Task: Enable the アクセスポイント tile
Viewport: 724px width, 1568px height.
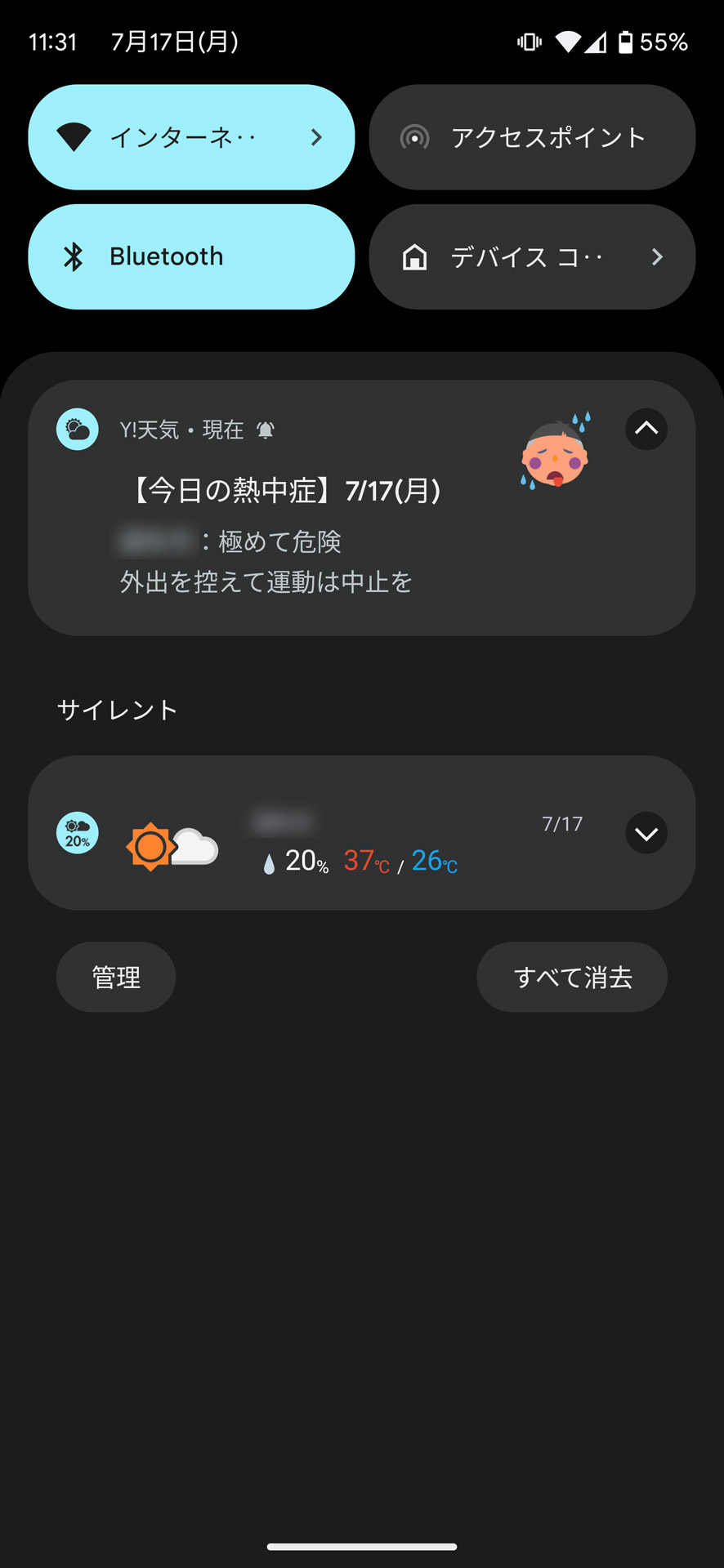Action: coord(531,137)
